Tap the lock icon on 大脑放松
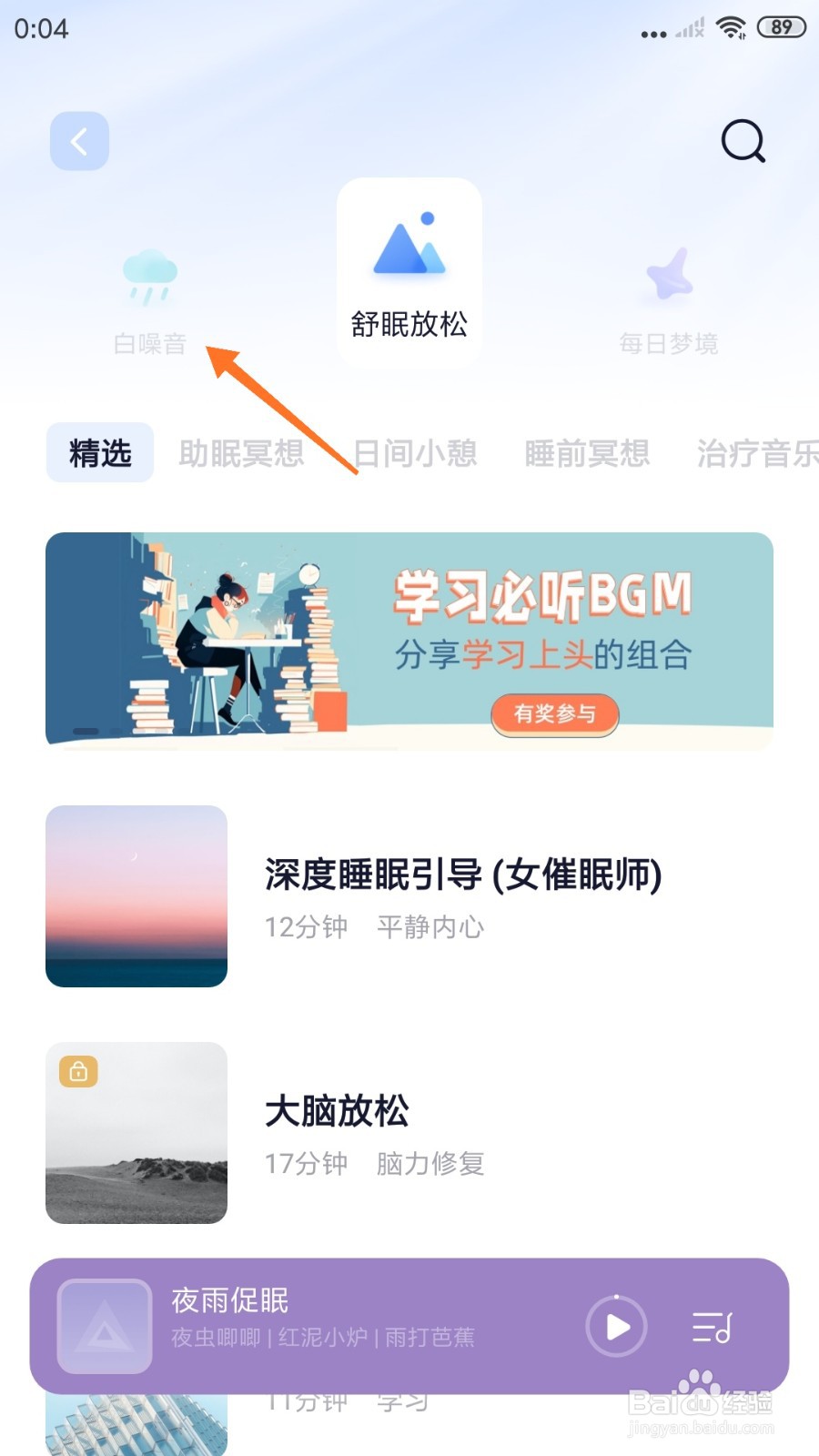The image size is (819, 1456). pos(78,1072)
